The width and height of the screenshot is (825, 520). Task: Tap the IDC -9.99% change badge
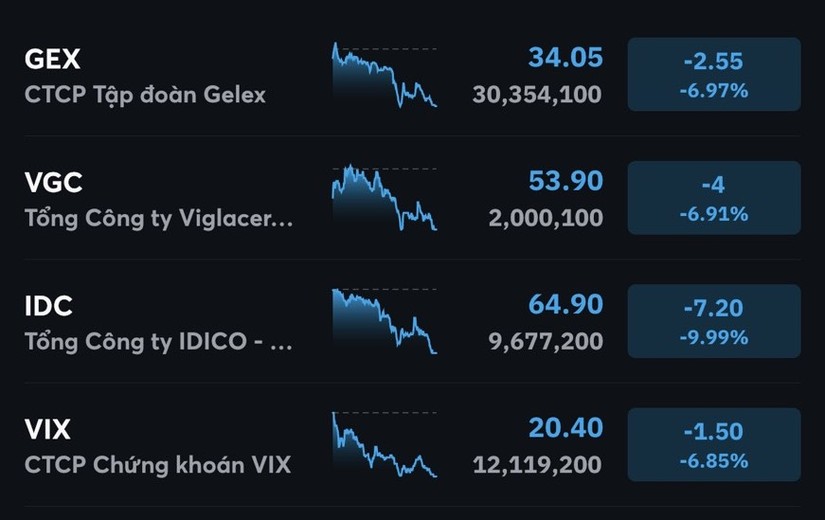(714, 322)
